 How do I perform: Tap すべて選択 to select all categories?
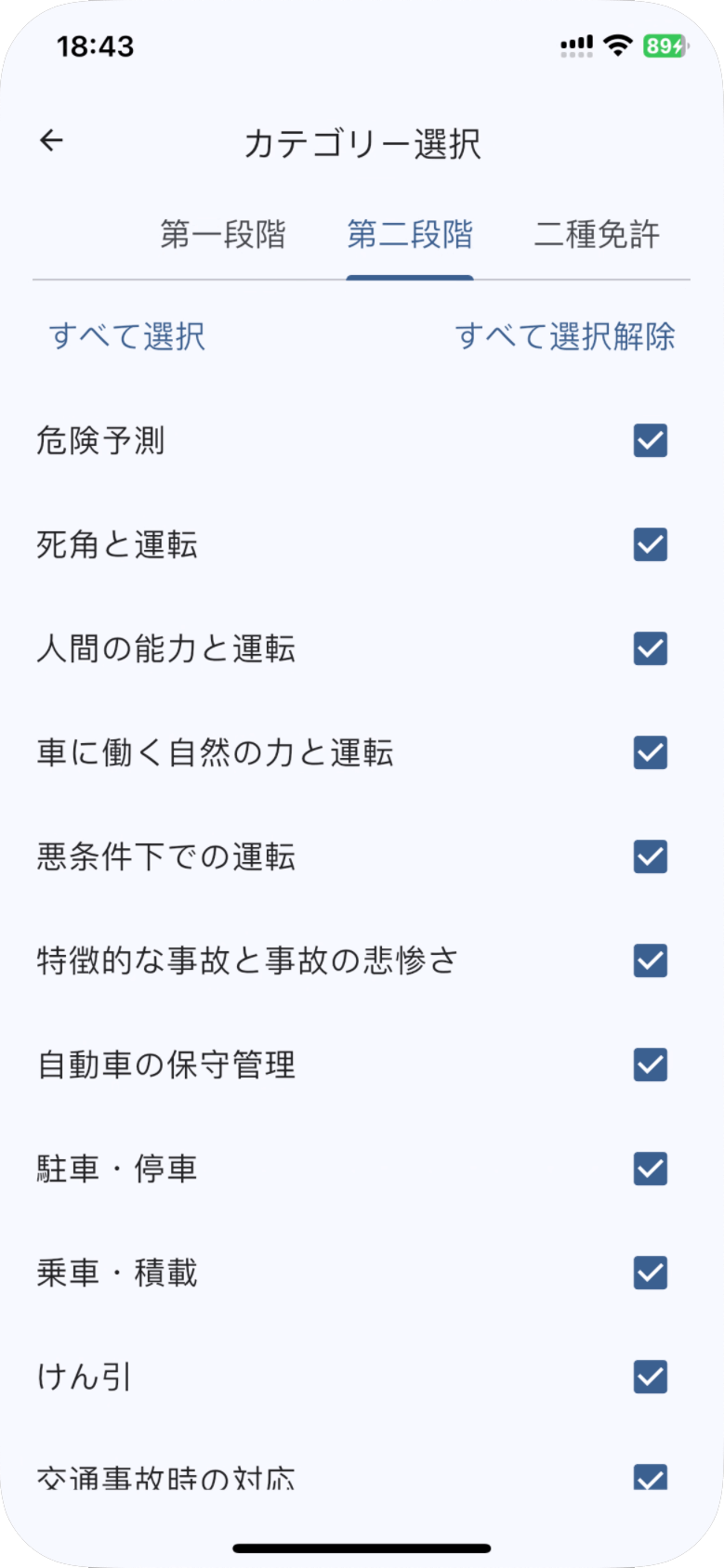tap(126, 336)
